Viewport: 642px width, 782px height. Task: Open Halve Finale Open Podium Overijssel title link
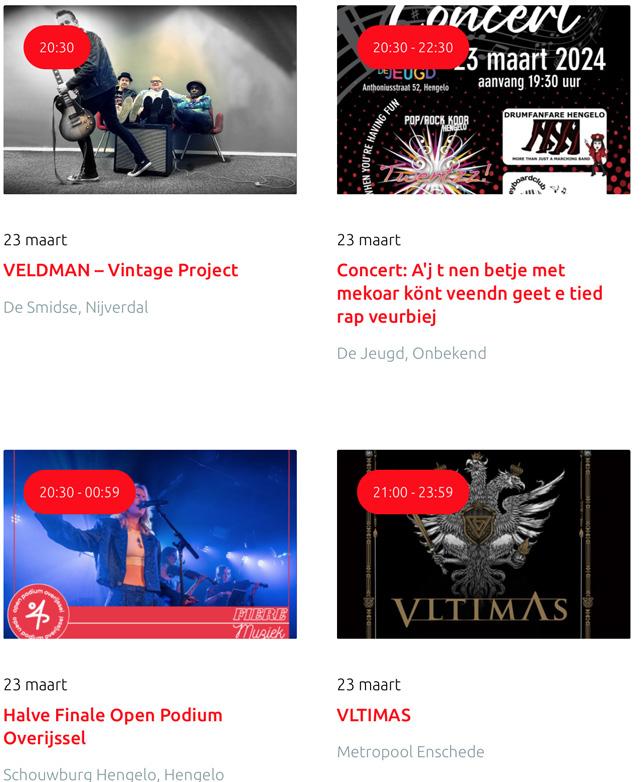coord(112,726)
